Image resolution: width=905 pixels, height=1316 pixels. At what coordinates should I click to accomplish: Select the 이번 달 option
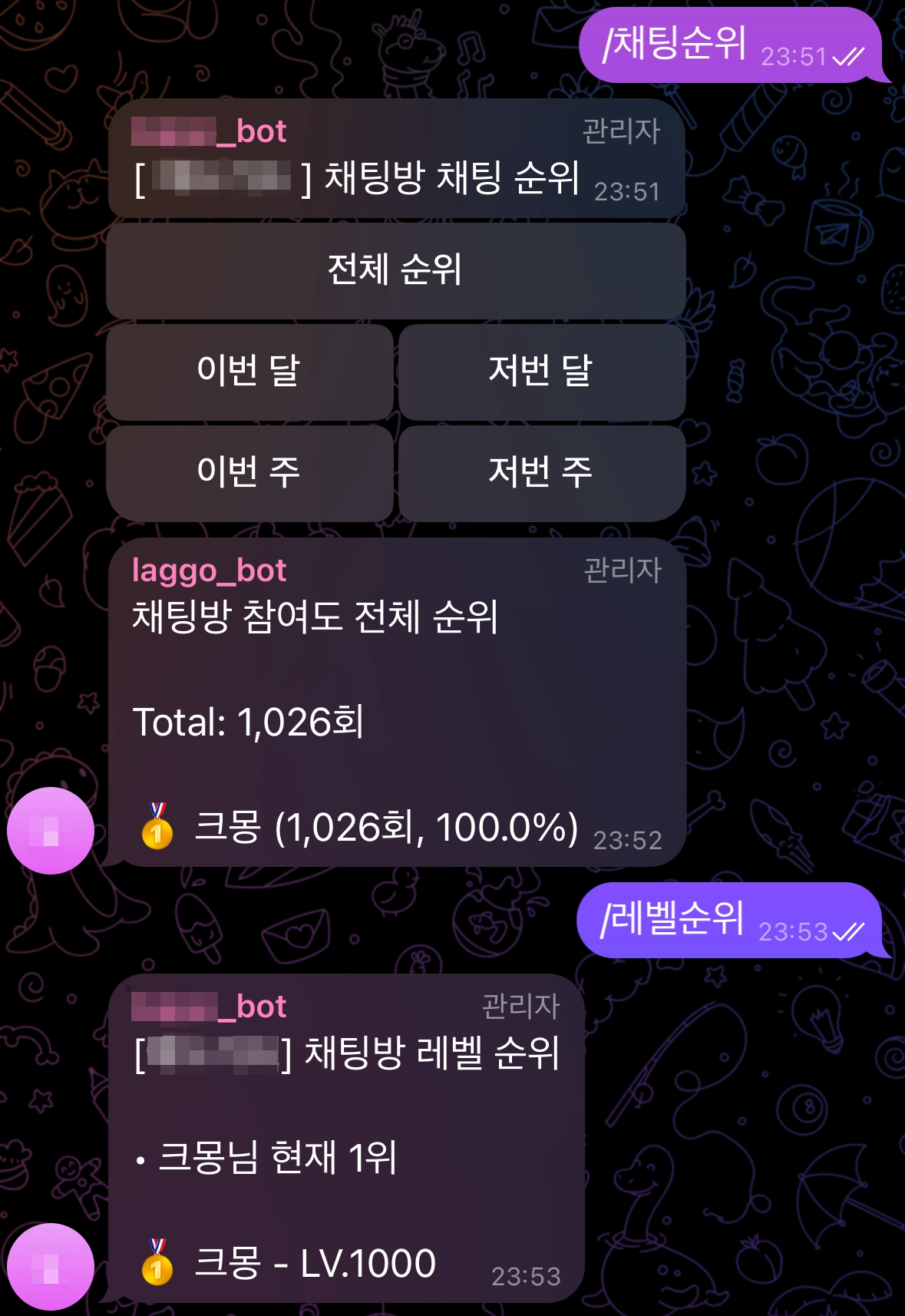(x=249, y=373)
